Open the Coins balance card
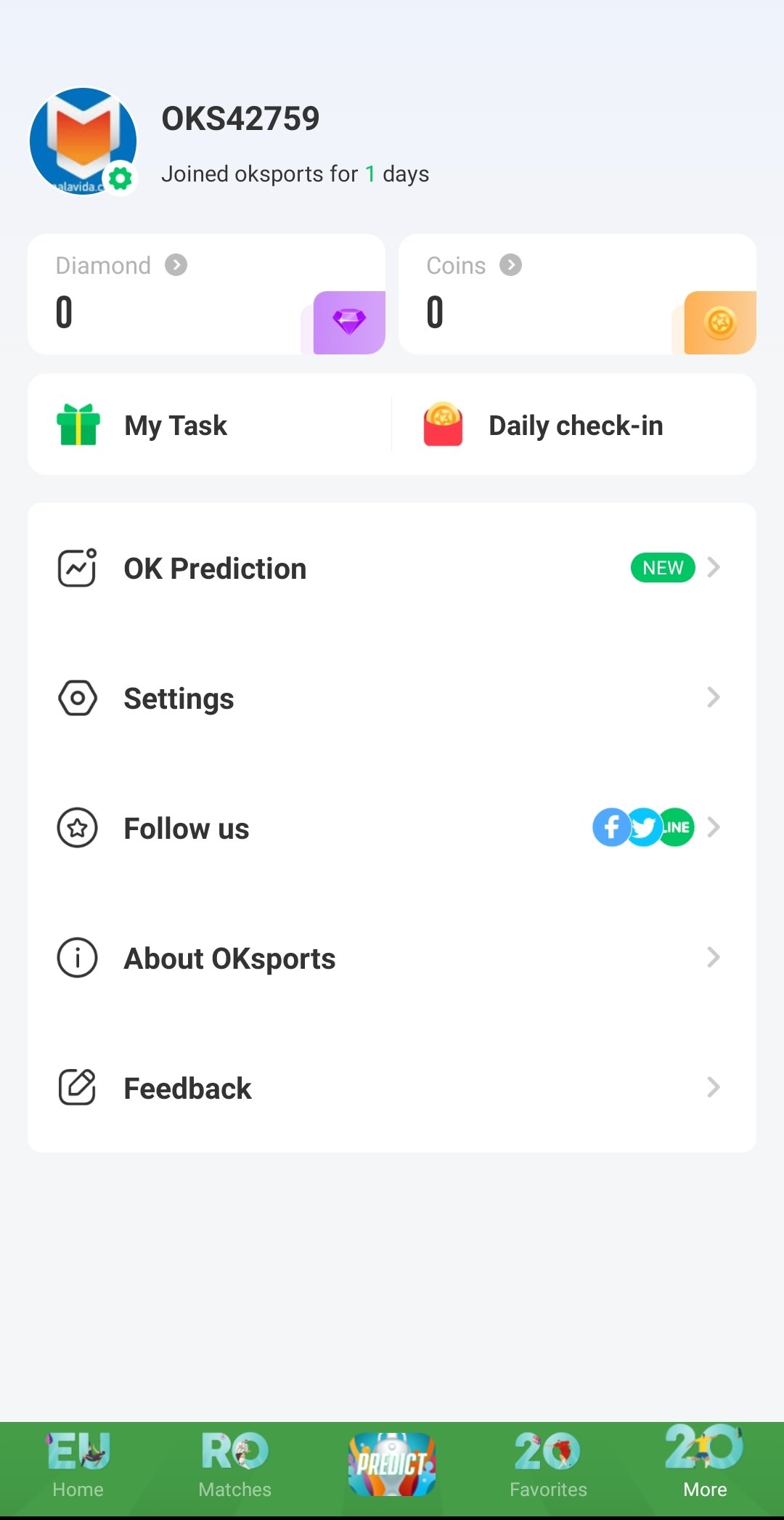 [577, 294]
